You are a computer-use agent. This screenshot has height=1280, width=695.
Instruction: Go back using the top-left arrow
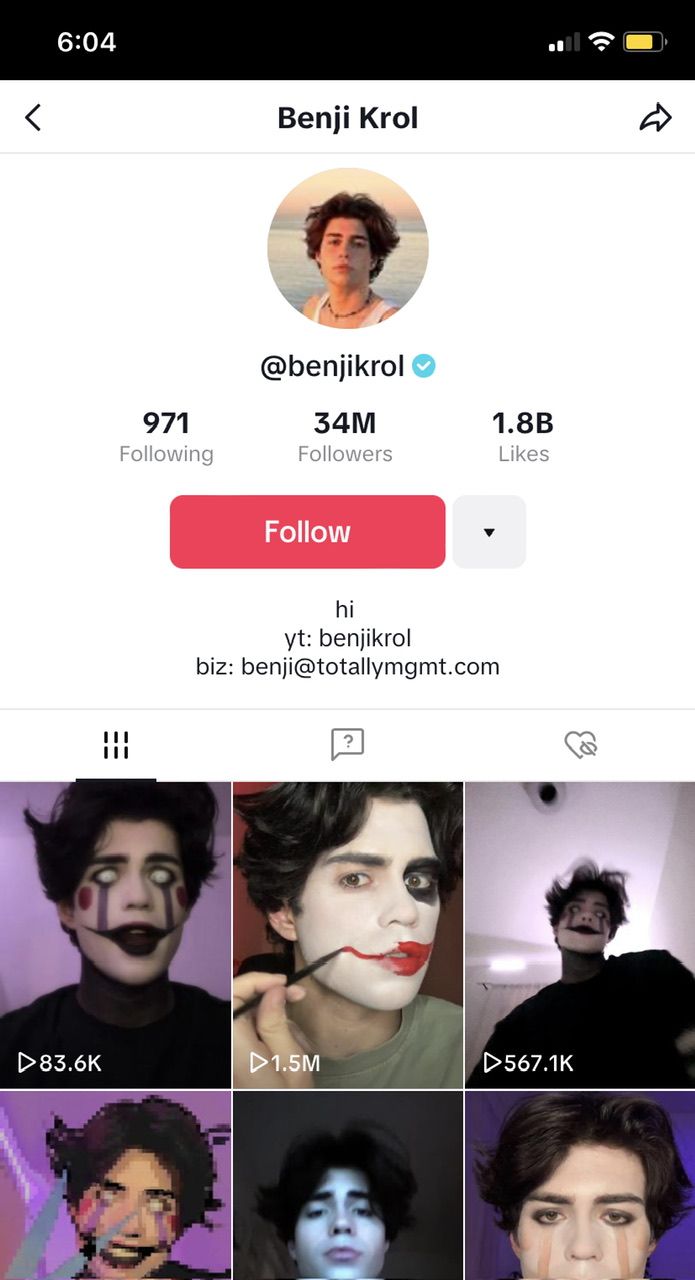tap(33, 118)
